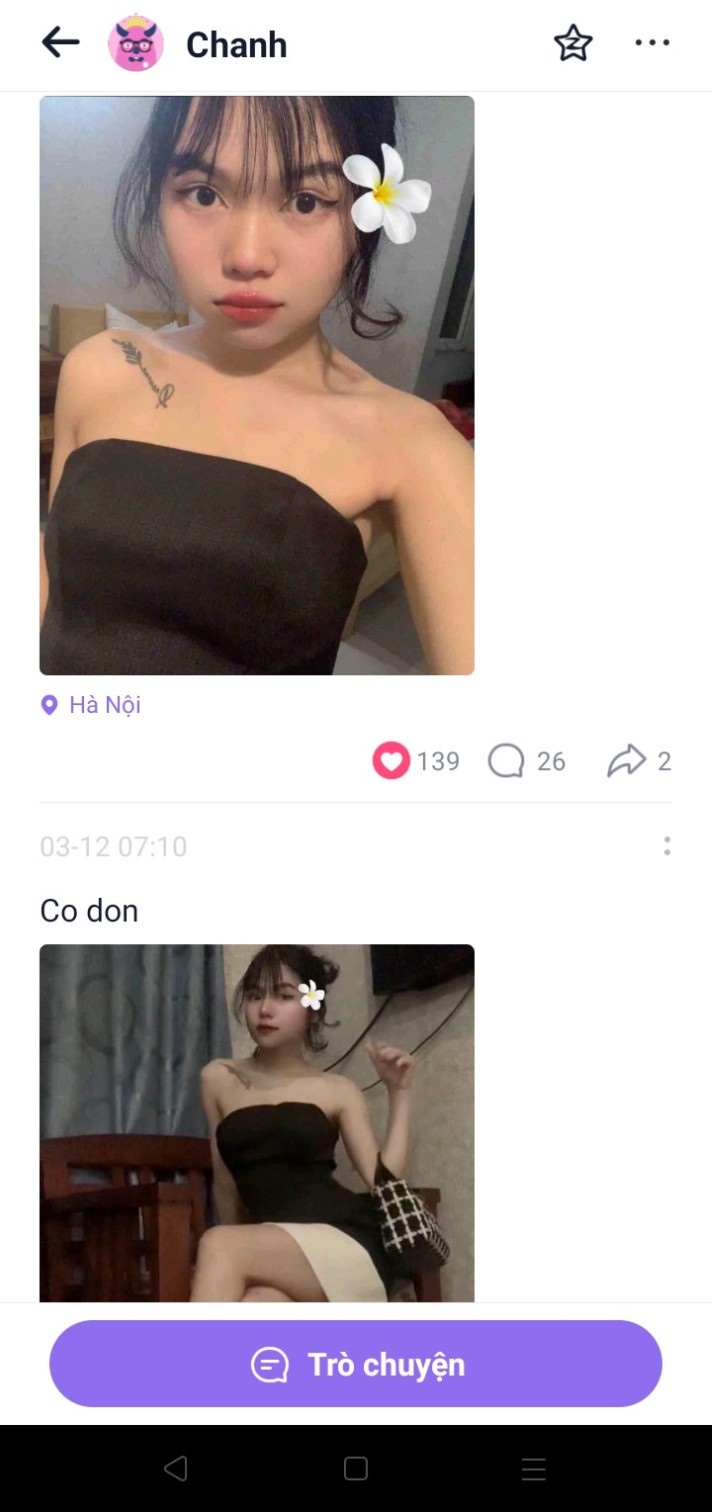Tap the system back button
Viewport: 712px width, 1512px height.
176,1468
